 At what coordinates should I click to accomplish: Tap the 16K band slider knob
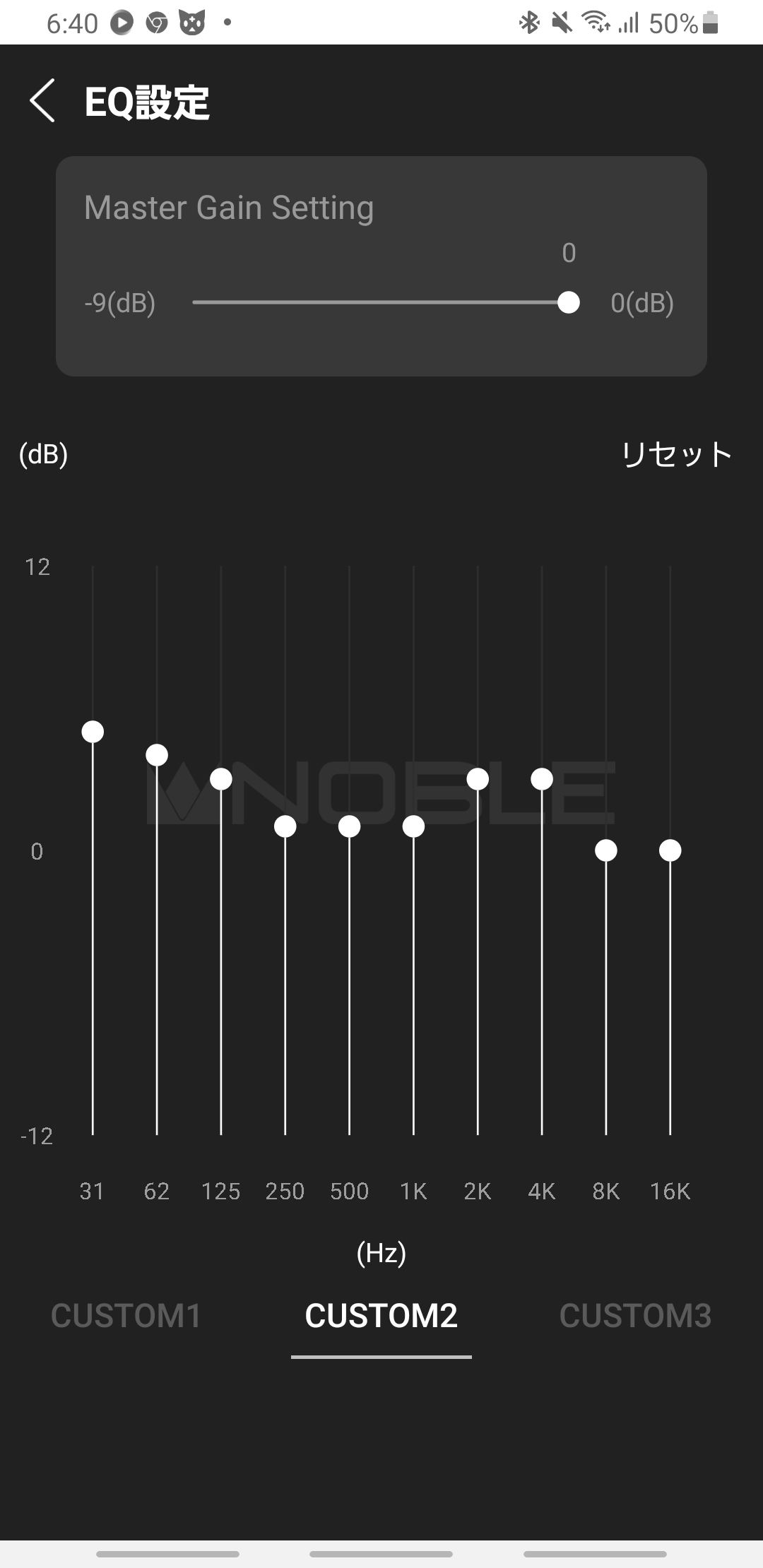tap(670, 850)
